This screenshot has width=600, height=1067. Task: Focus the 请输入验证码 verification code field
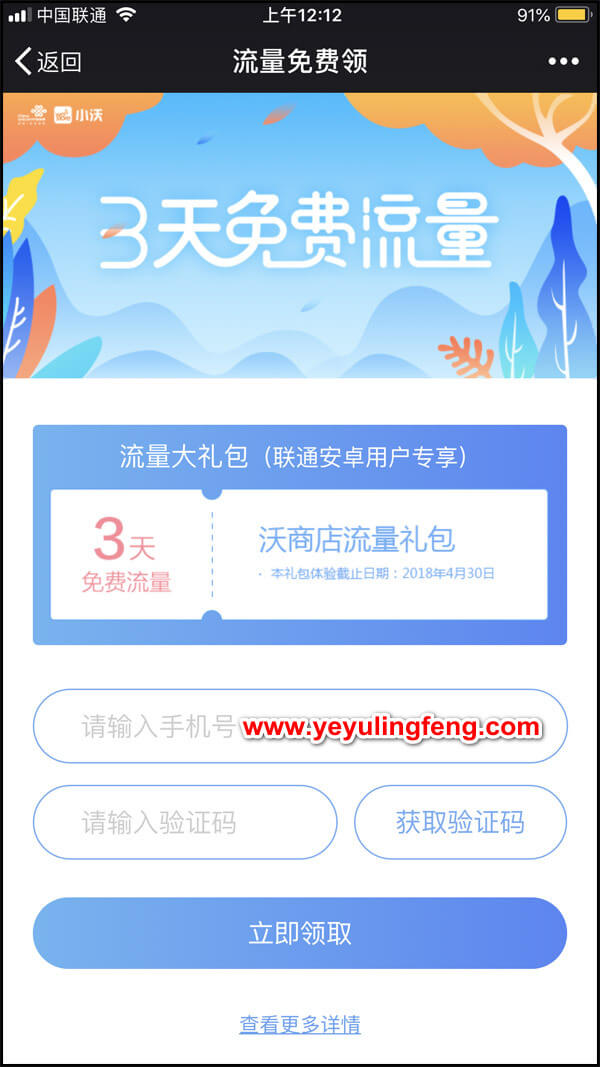185,823
